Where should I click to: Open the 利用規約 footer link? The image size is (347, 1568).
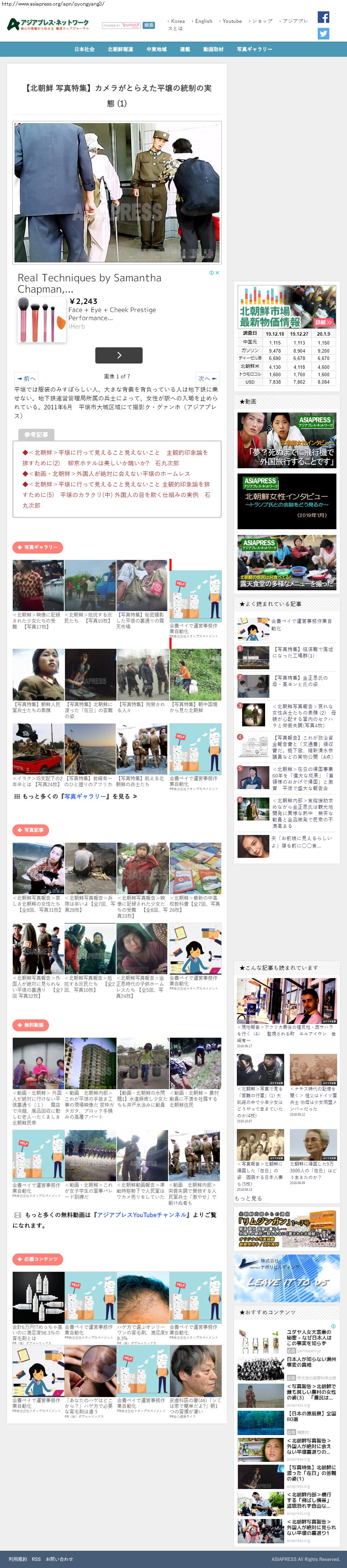click(18, 1559)
